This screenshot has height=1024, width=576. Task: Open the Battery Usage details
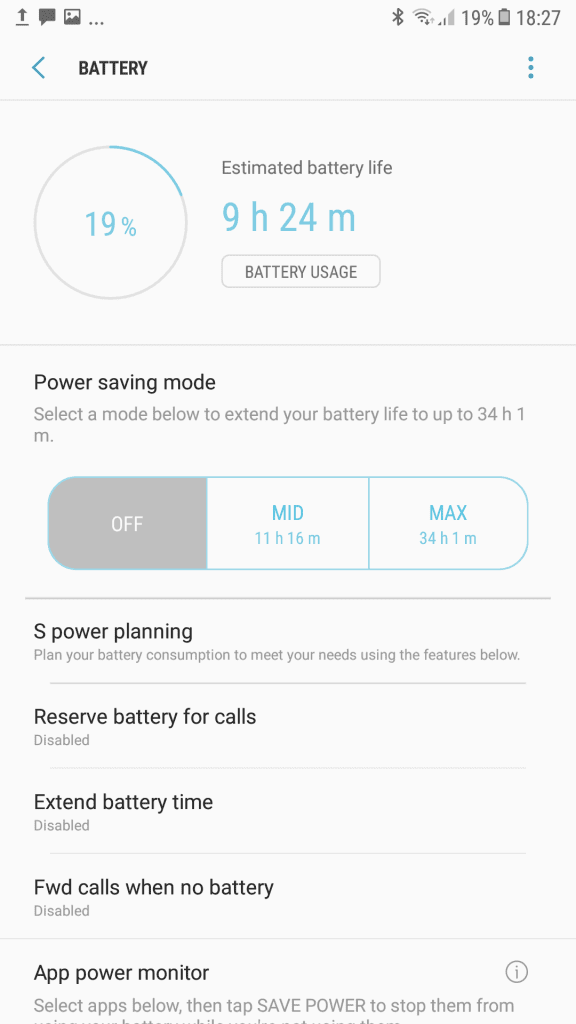point(300,272)
